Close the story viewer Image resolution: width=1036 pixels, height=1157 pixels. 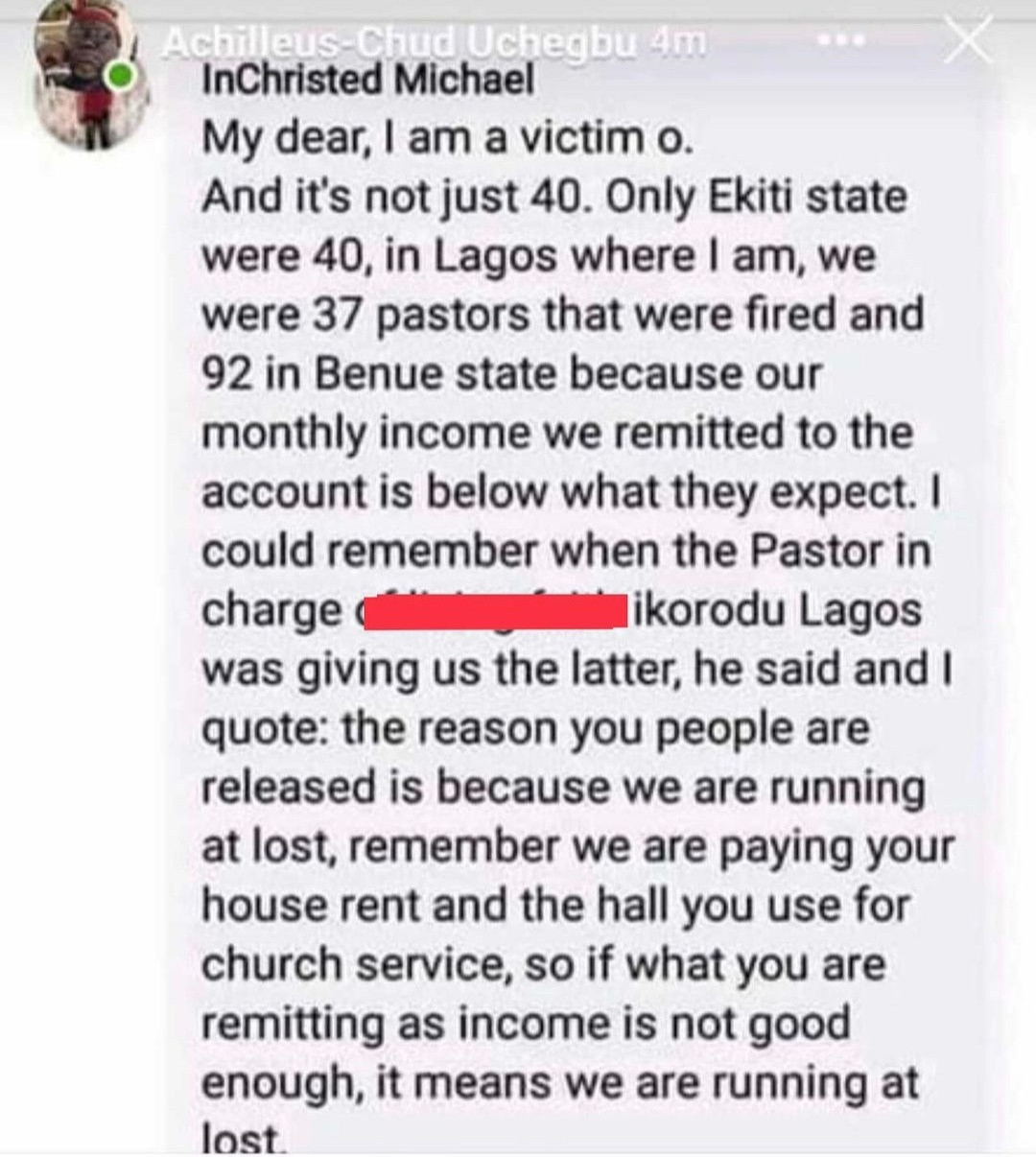click(x=966, y=40)
